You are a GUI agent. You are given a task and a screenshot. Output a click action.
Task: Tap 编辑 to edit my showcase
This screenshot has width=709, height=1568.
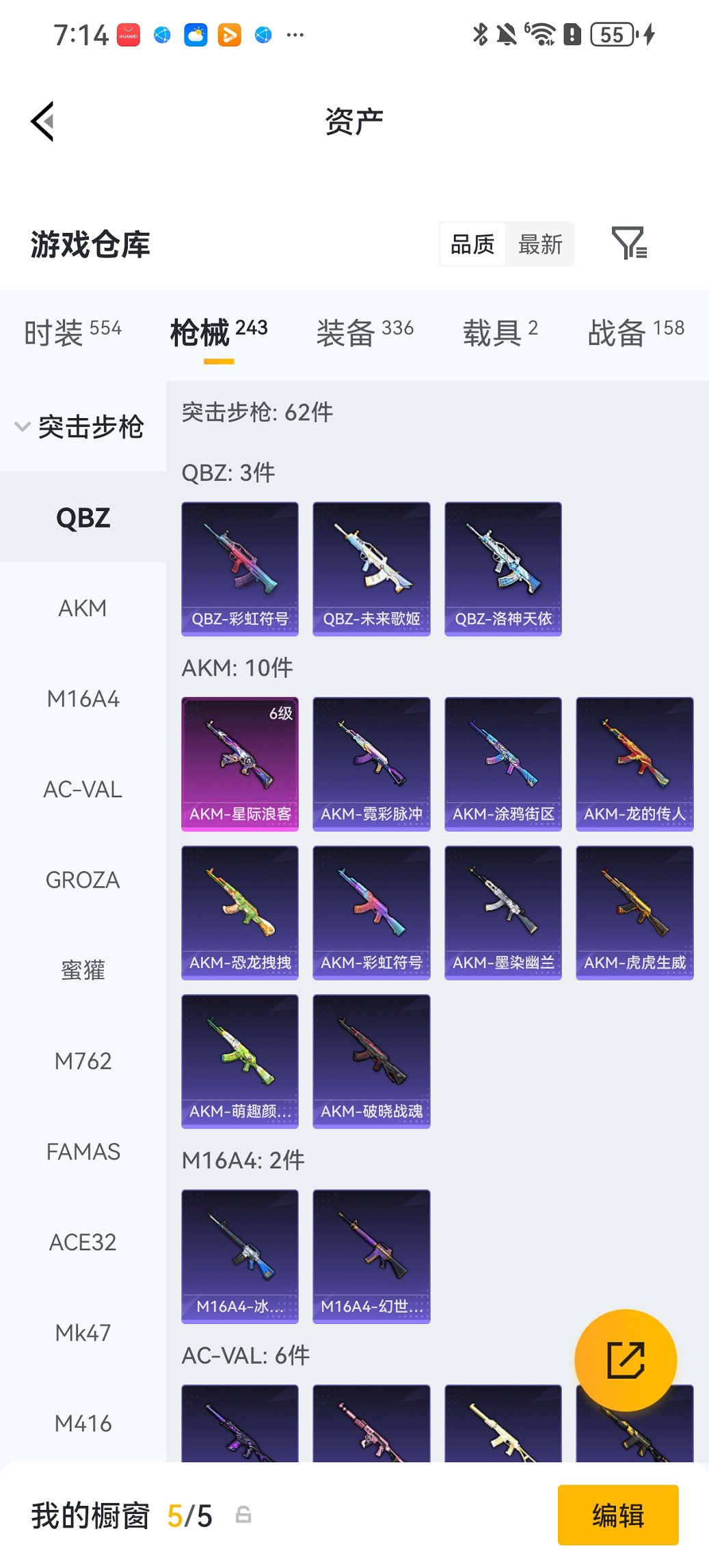[x=618, y=1515]
